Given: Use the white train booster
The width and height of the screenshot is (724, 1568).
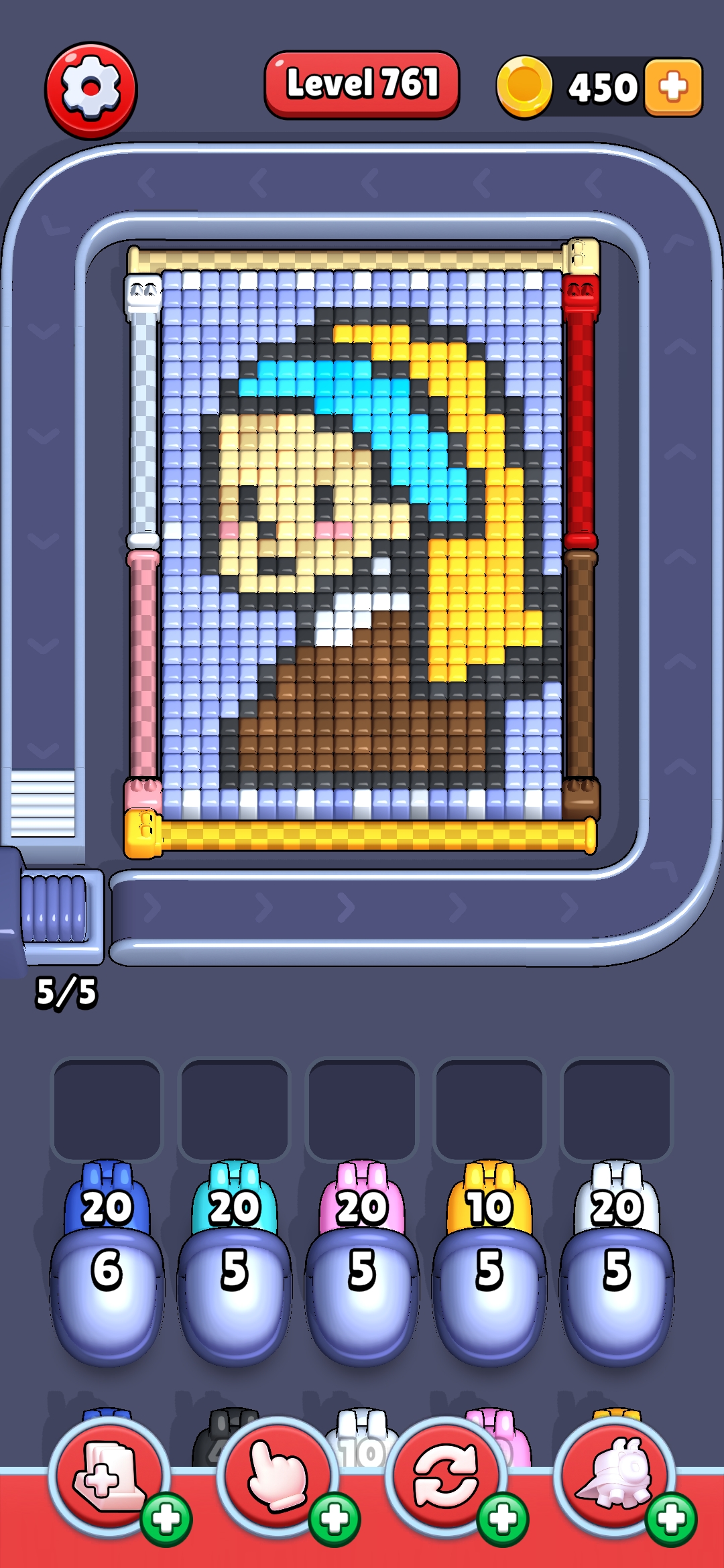Looking at the screenshot, I should pyautogui.click(x=615, y=1476).
